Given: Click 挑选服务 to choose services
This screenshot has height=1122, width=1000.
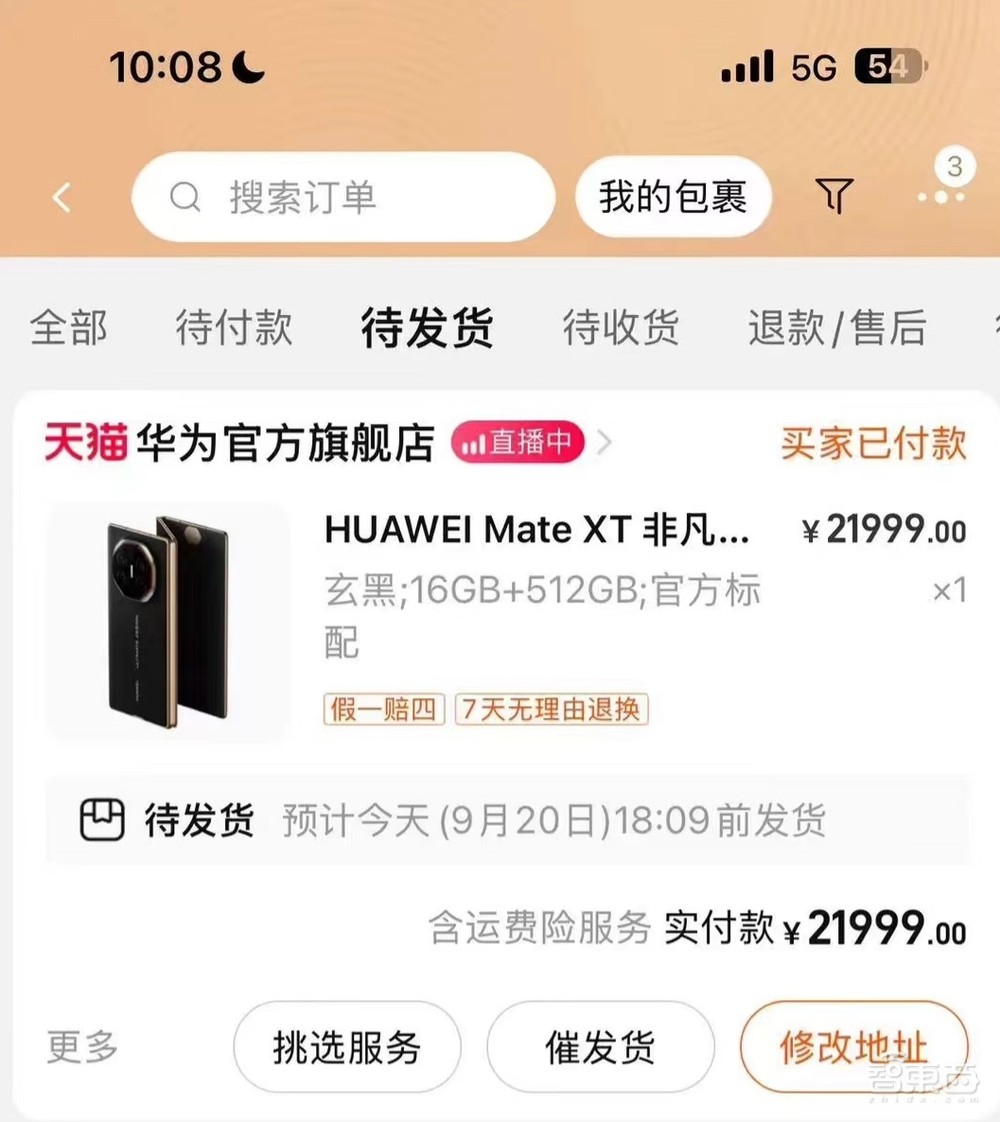Looking at the screenshot, I should 346,1047.
